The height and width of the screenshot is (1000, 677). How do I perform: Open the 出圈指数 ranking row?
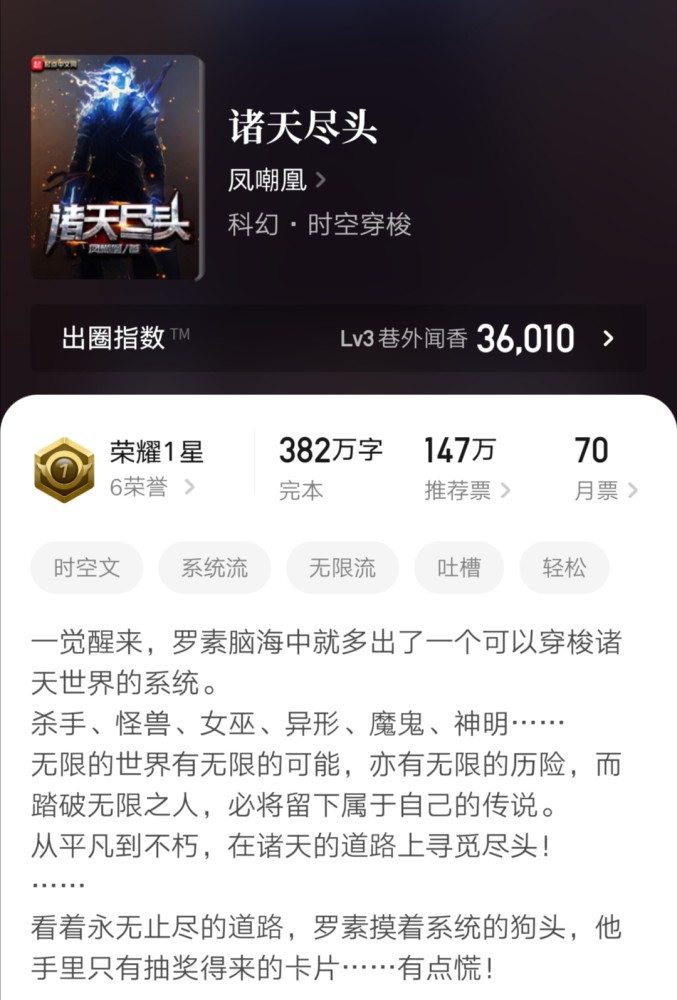pos(338,338)
